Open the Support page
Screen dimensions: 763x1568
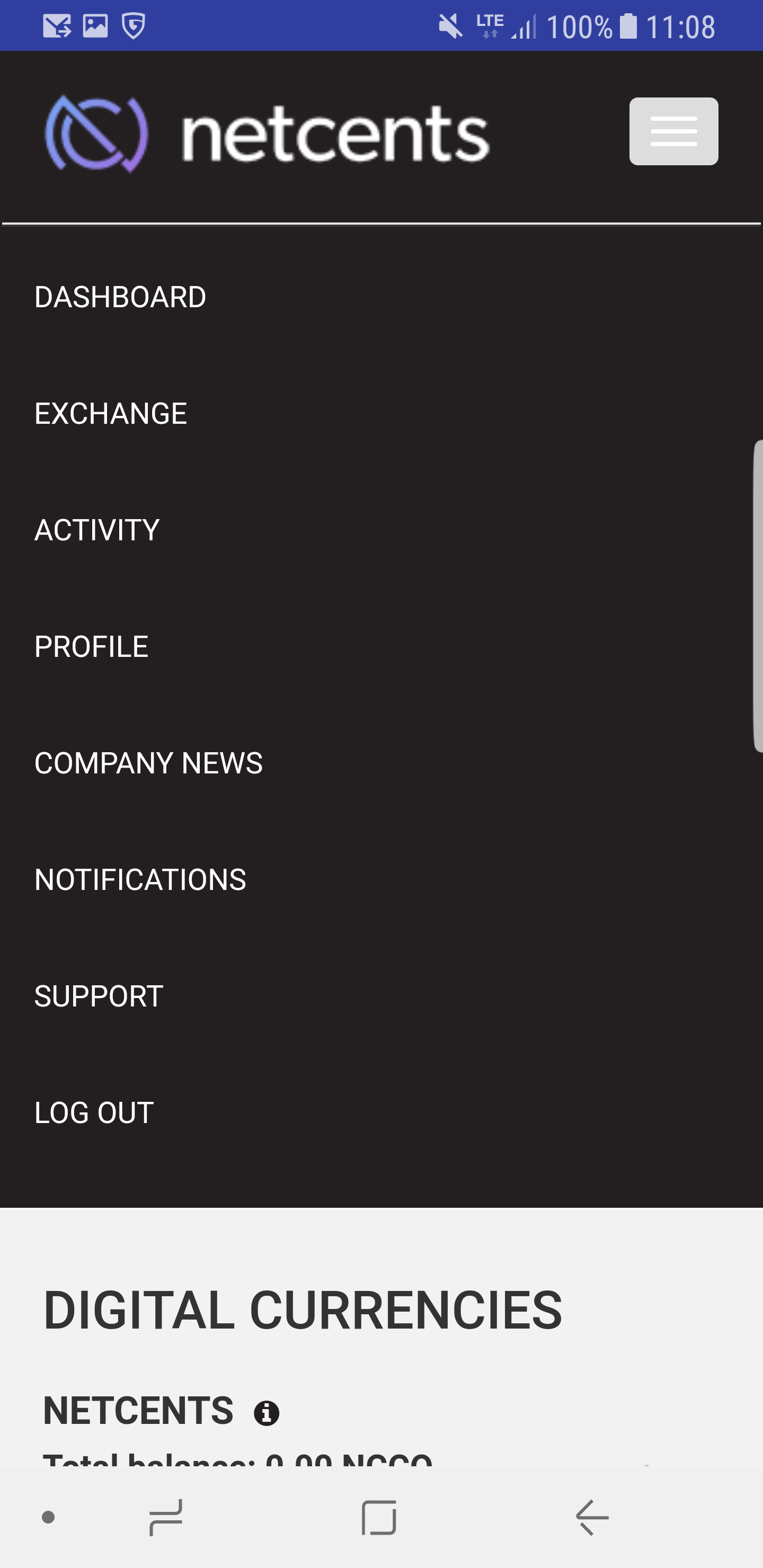click(x=99, y=996)
